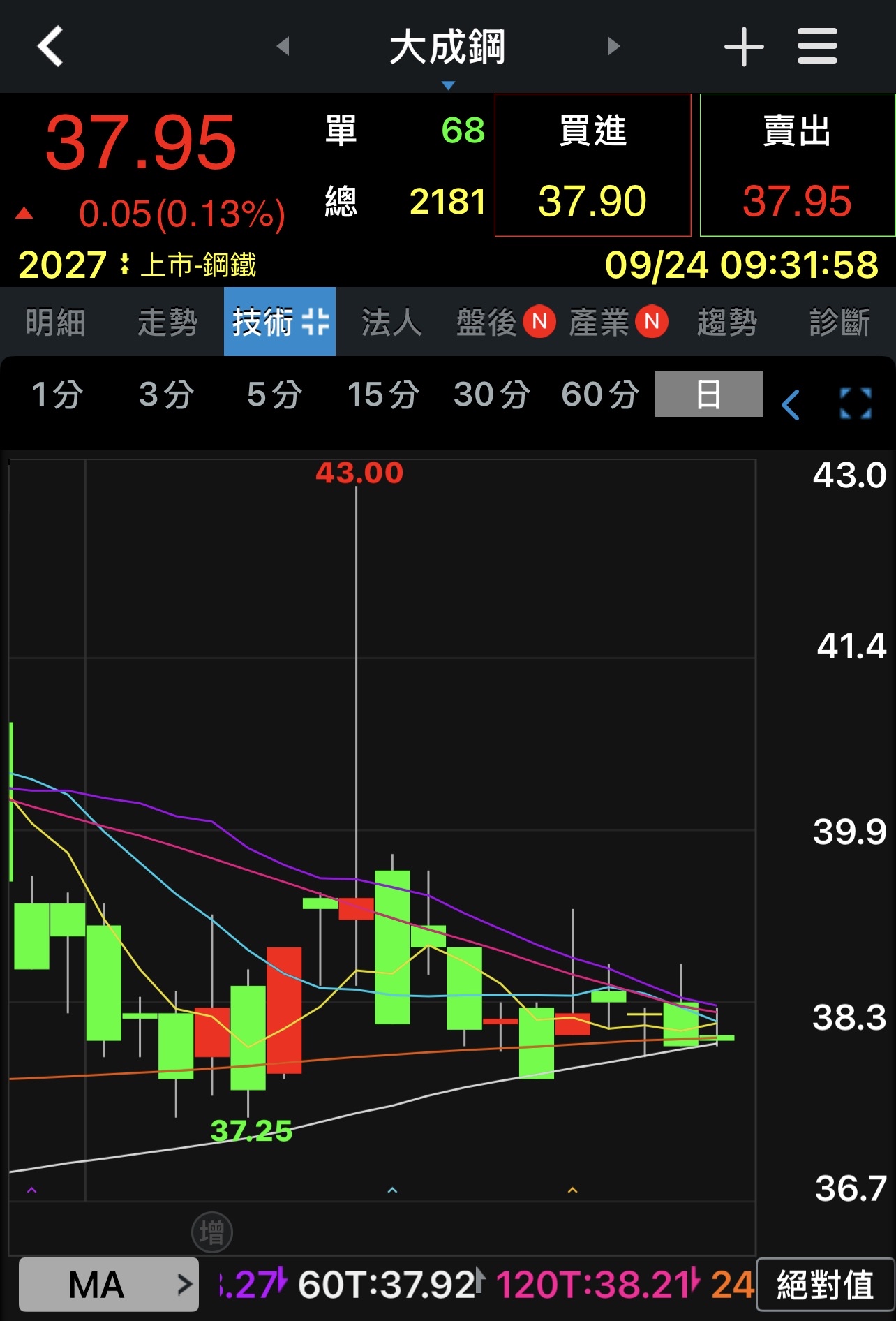Image resolution: width=896 pixels, height=1321 pixels.
Task: Select the 60分 chart interval
Action: 600,394
